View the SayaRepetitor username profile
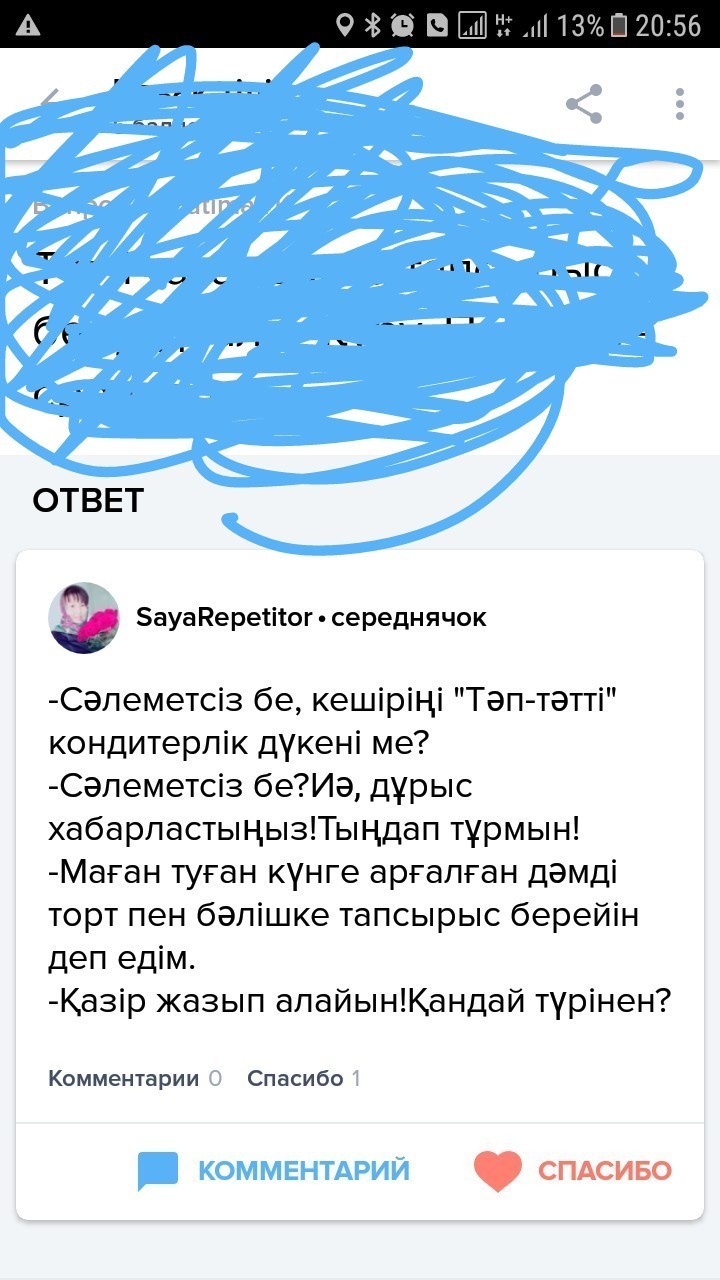This screenshot has height=1280, width=720. tap(224, 618)
